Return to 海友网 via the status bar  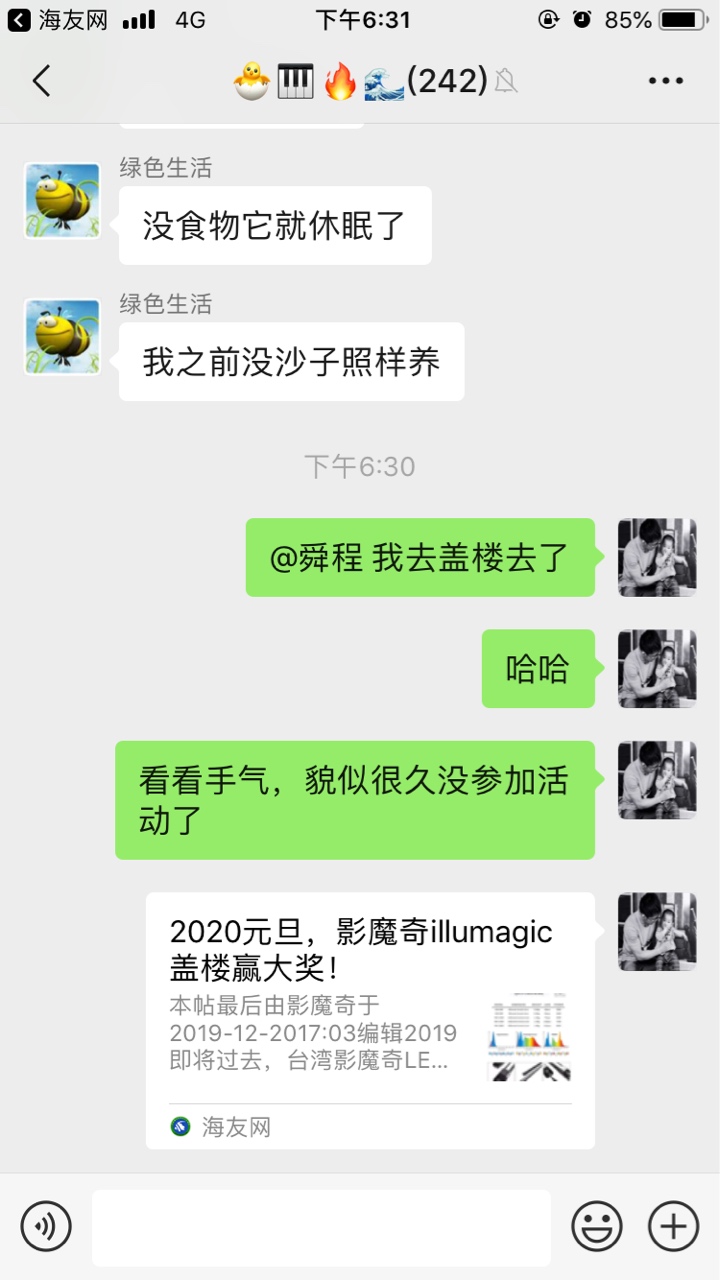58,19
